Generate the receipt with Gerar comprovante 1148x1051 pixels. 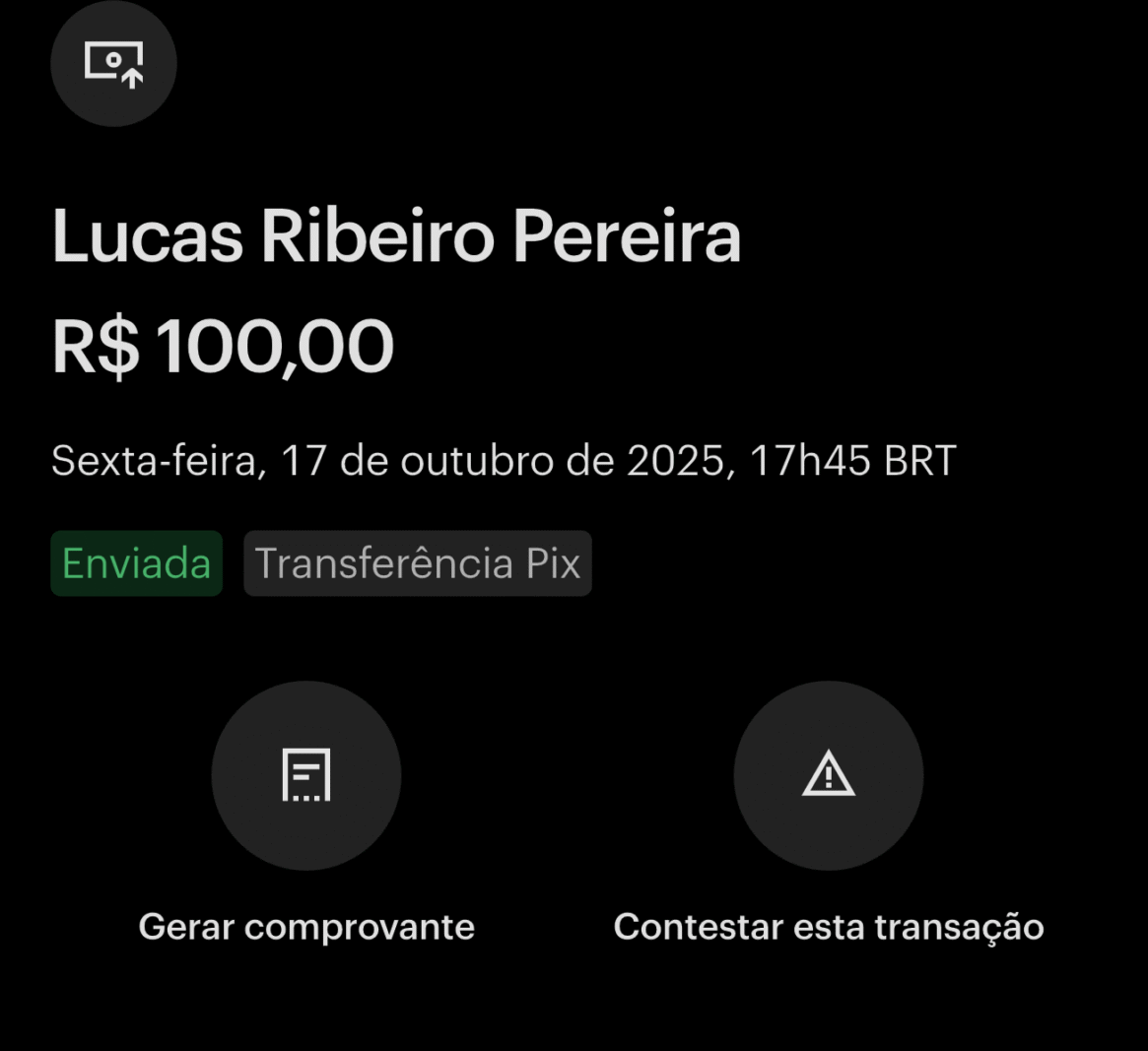(305, 775)
